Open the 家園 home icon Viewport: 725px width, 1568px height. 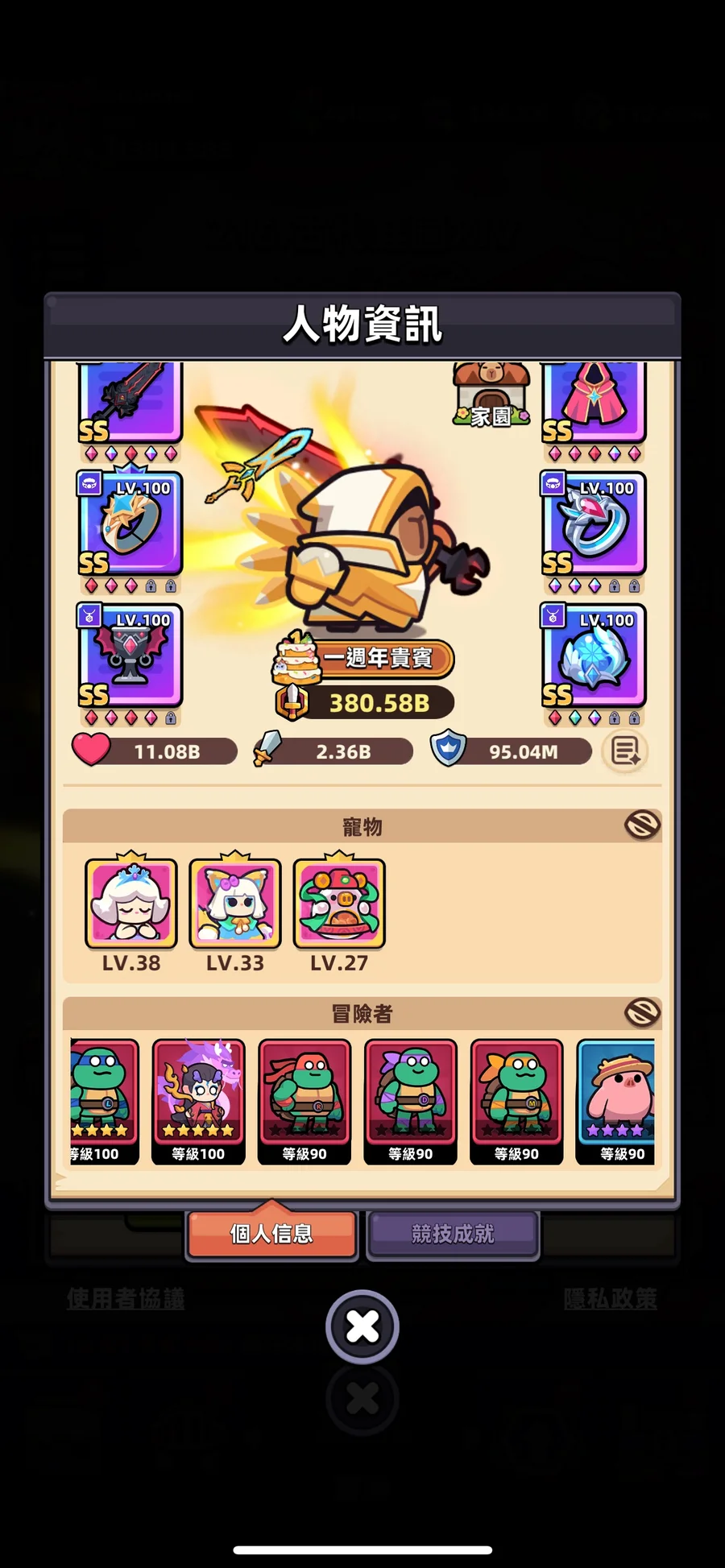pyautogui.click(x=491, y=396)
